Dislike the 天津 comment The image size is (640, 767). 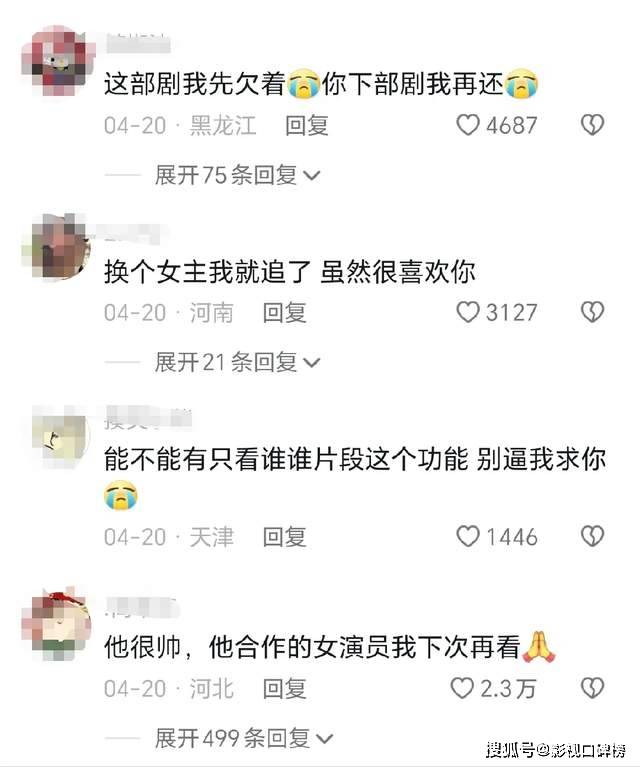point(592,537)
